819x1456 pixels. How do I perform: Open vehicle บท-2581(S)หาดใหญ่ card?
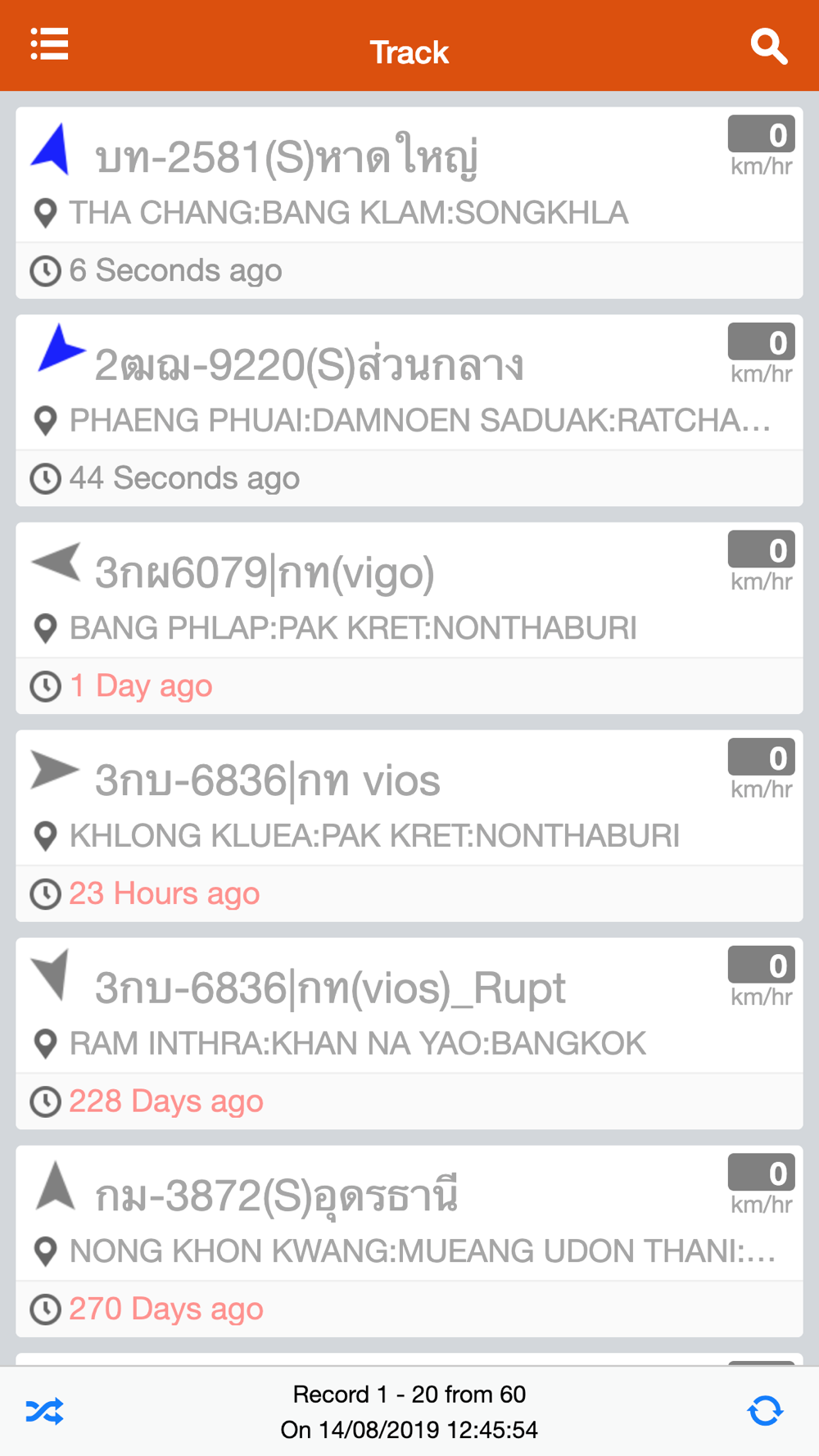click(x=409, y=203)
